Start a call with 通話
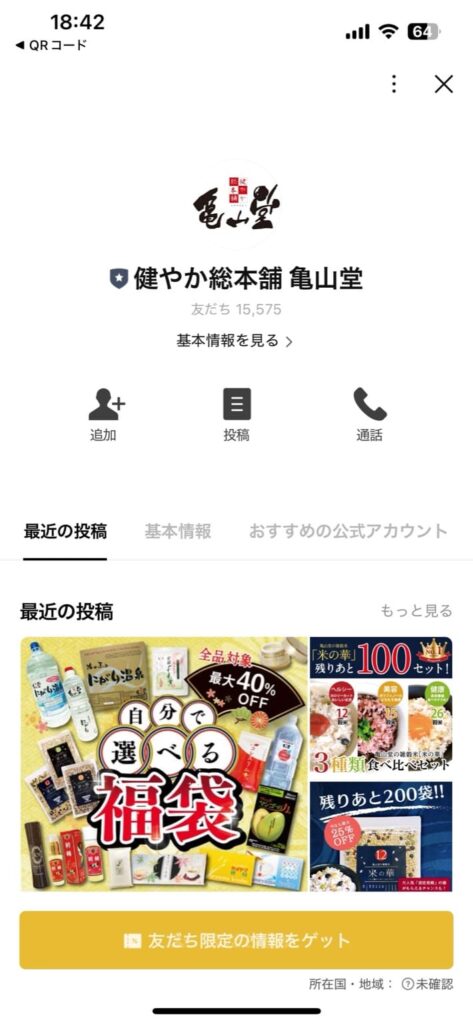Screen dimensions: 473x1024 [x=369, y=415]
